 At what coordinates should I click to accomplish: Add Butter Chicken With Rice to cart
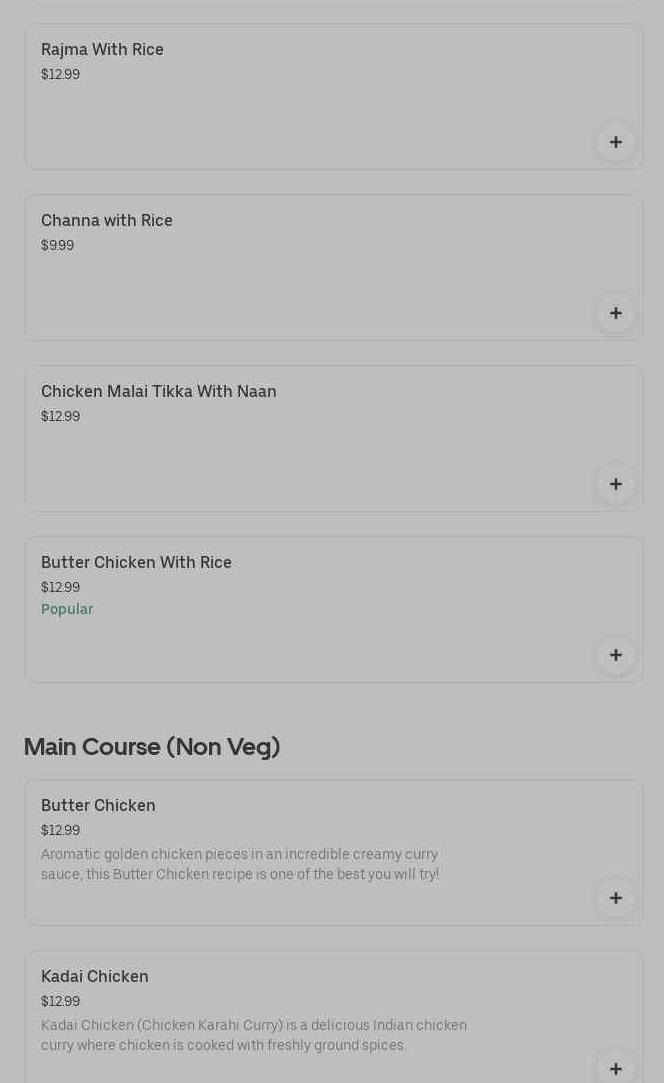pyautogui.click(x=615, y=655)
